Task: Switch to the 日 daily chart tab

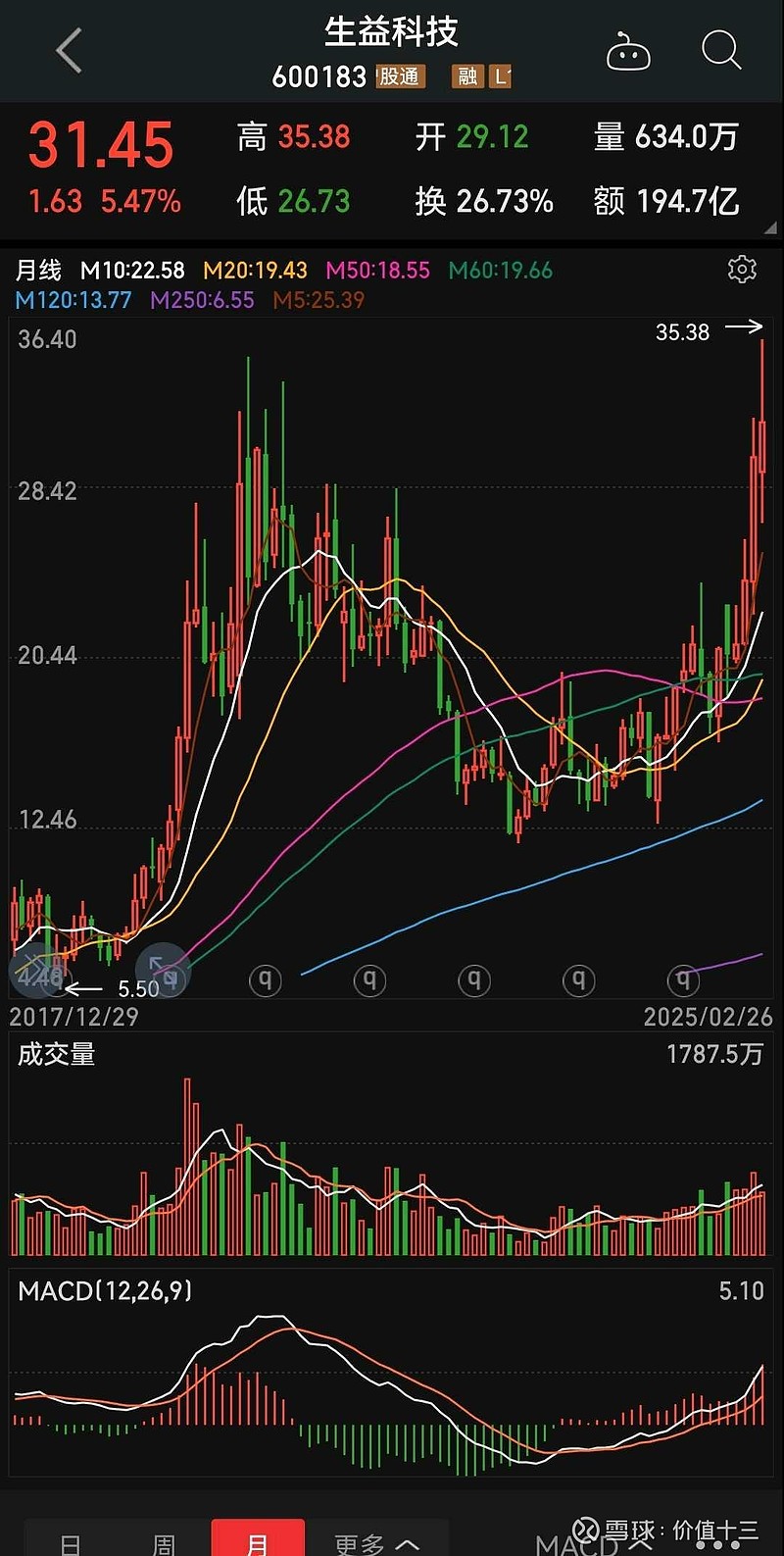Action: (71, 1543)
